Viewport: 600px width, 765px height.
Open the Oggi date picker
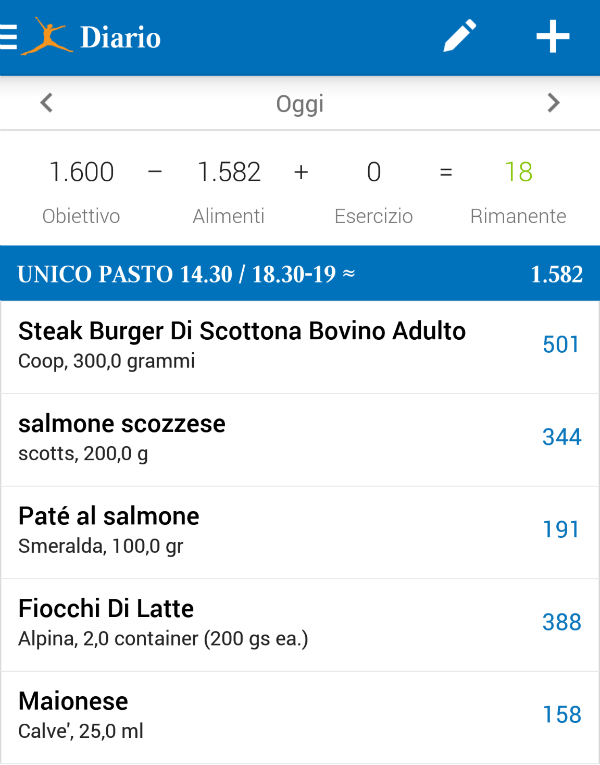coord(300,104)
